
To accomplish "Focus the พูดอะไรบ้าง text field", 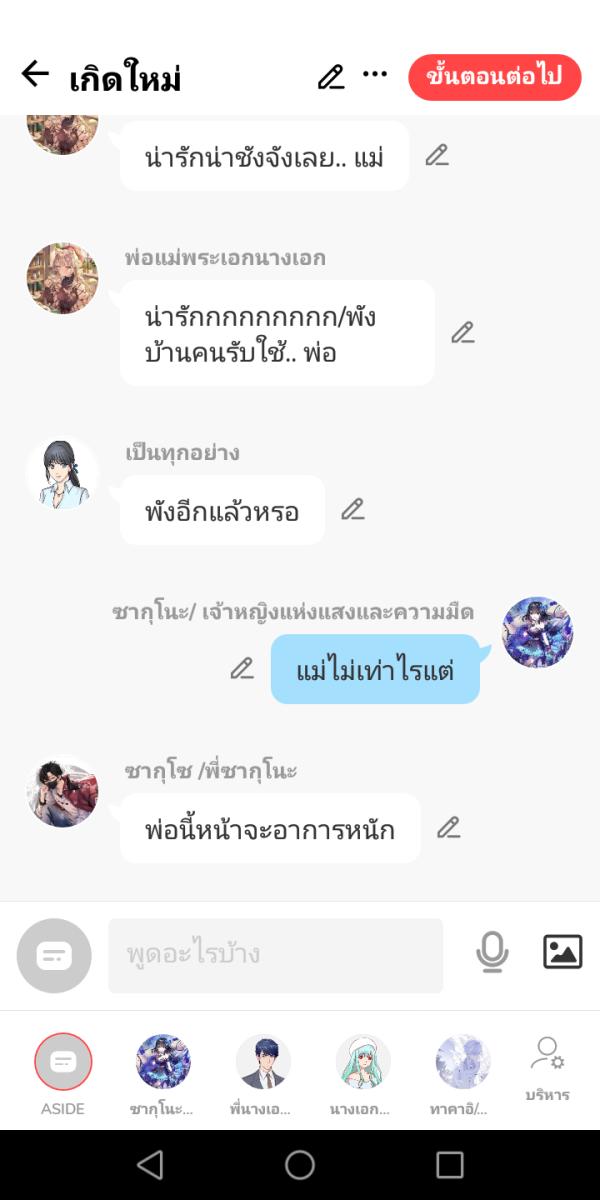I will point(275,955).
